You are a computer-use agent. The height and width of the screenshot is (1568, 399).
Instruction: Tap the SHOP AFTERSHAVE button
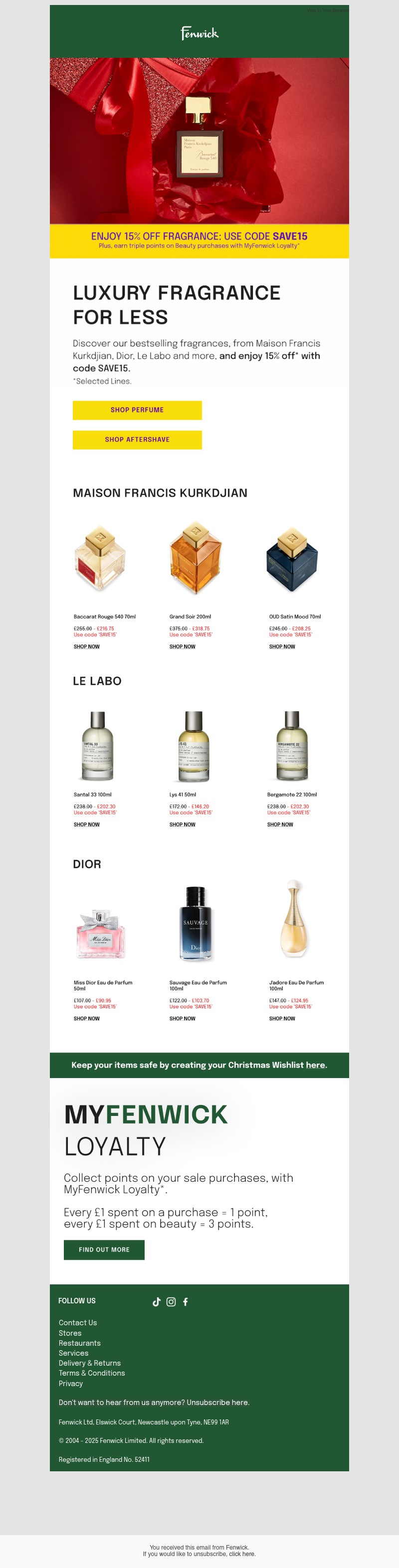pyautogui.click(x=137, y=440)
